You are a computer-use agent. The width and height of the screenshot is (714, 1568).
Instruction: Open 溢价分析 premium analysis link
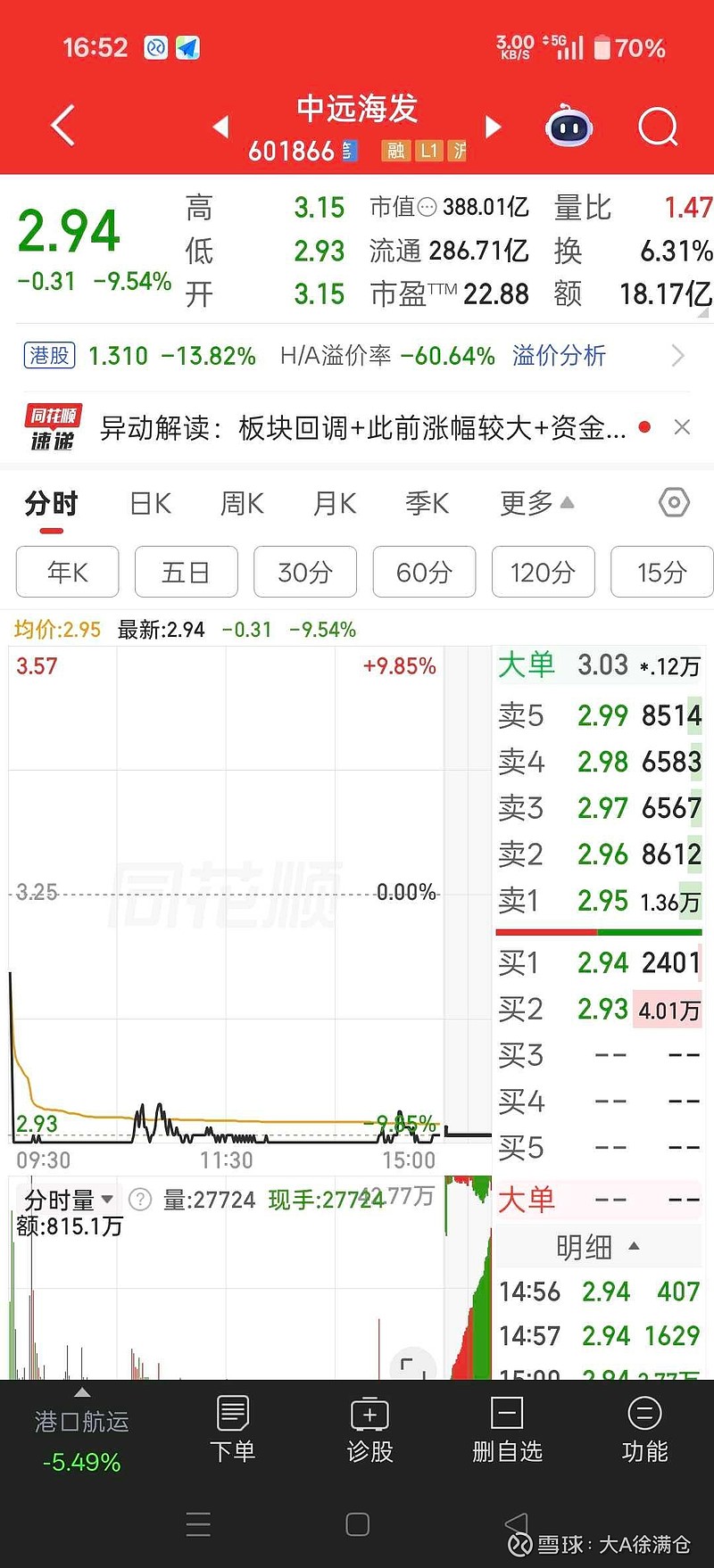pos(559,355)
